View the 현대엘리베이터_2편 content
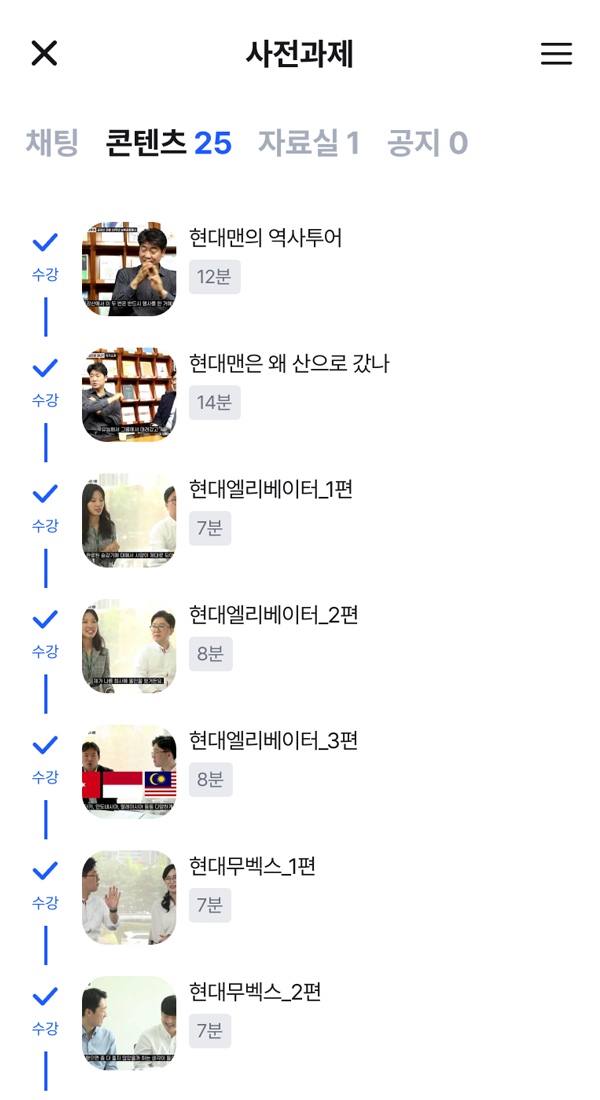Screen dimensions: 600x1100 coord(272,616)
